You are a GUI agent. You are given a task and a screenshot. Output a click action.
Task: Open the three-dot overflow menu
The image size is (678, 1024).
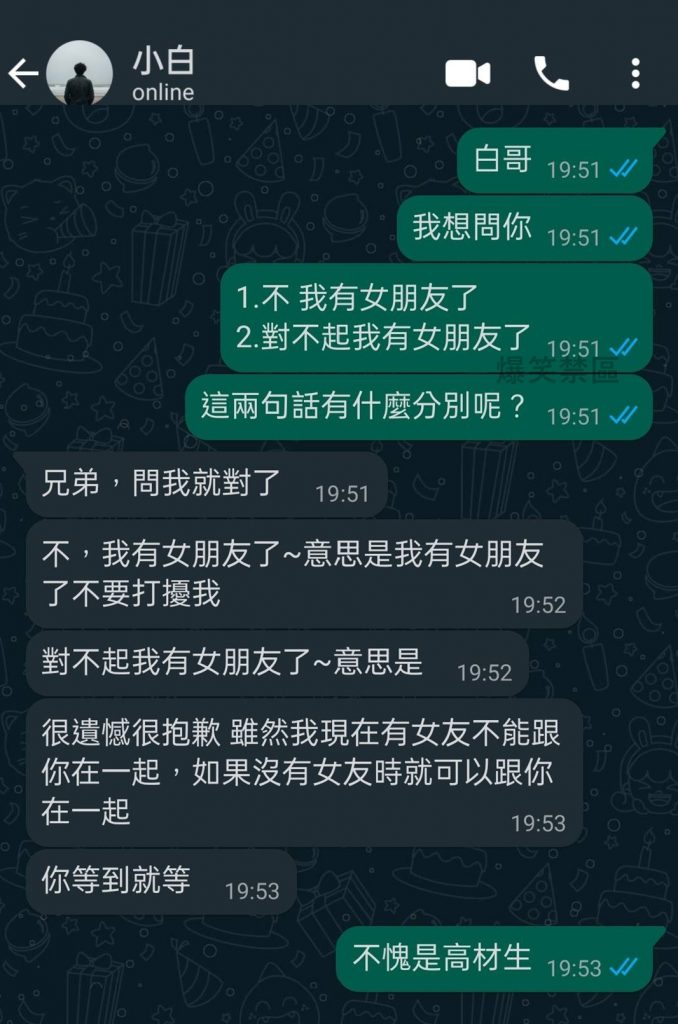pyautogui.click(x=635, y=73)
